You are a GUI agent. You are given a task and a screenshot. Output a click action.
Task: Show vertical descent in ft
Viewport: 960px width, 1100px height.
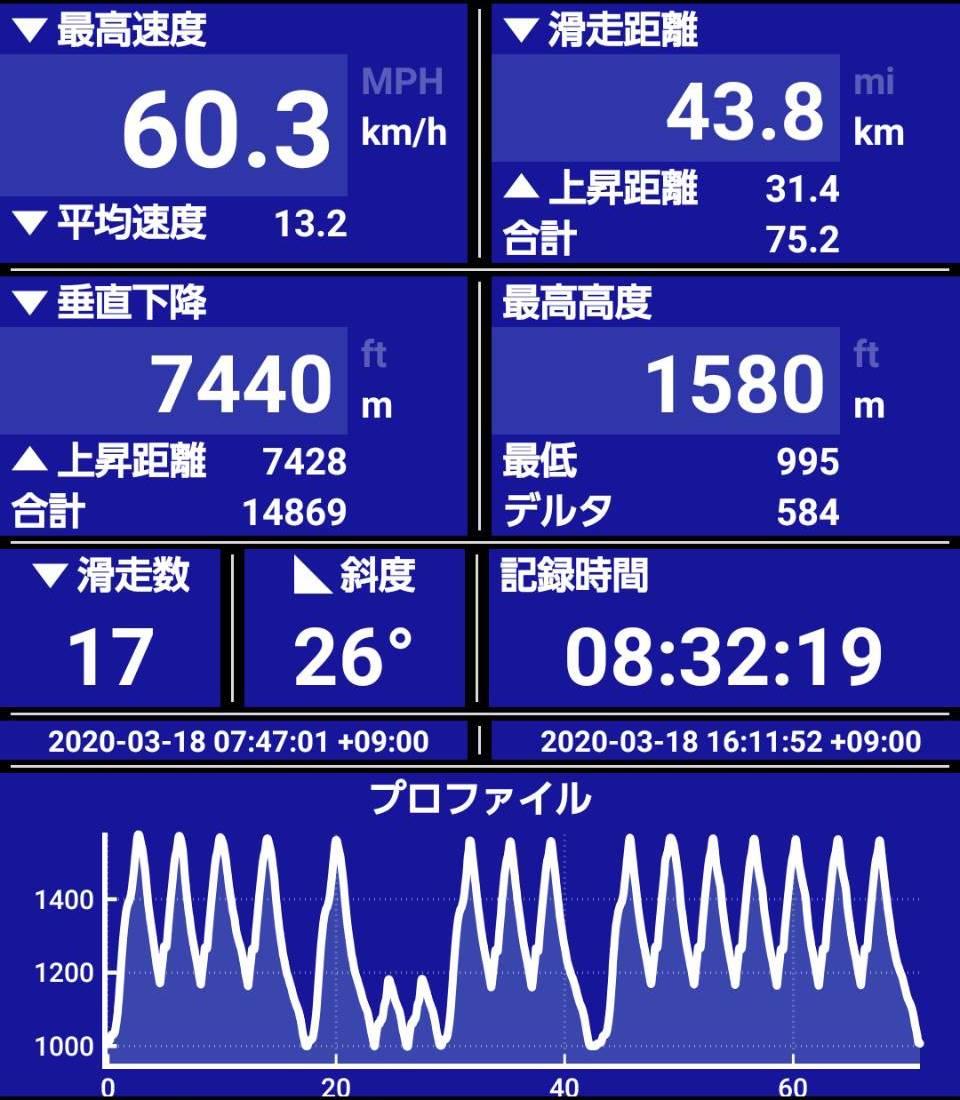[x=373, y=355]
